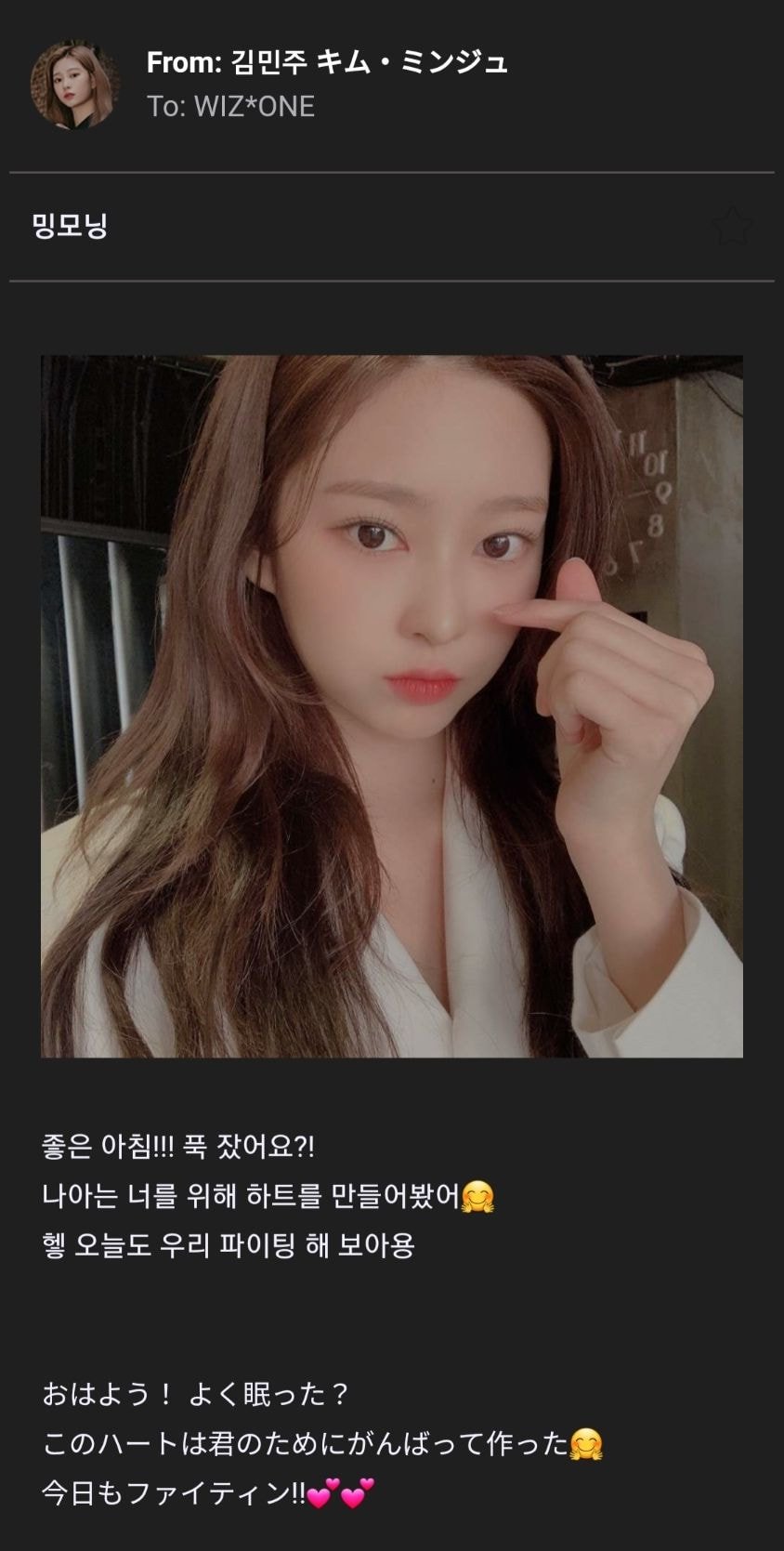Open the sender's profile picture

tap(73, 85)
